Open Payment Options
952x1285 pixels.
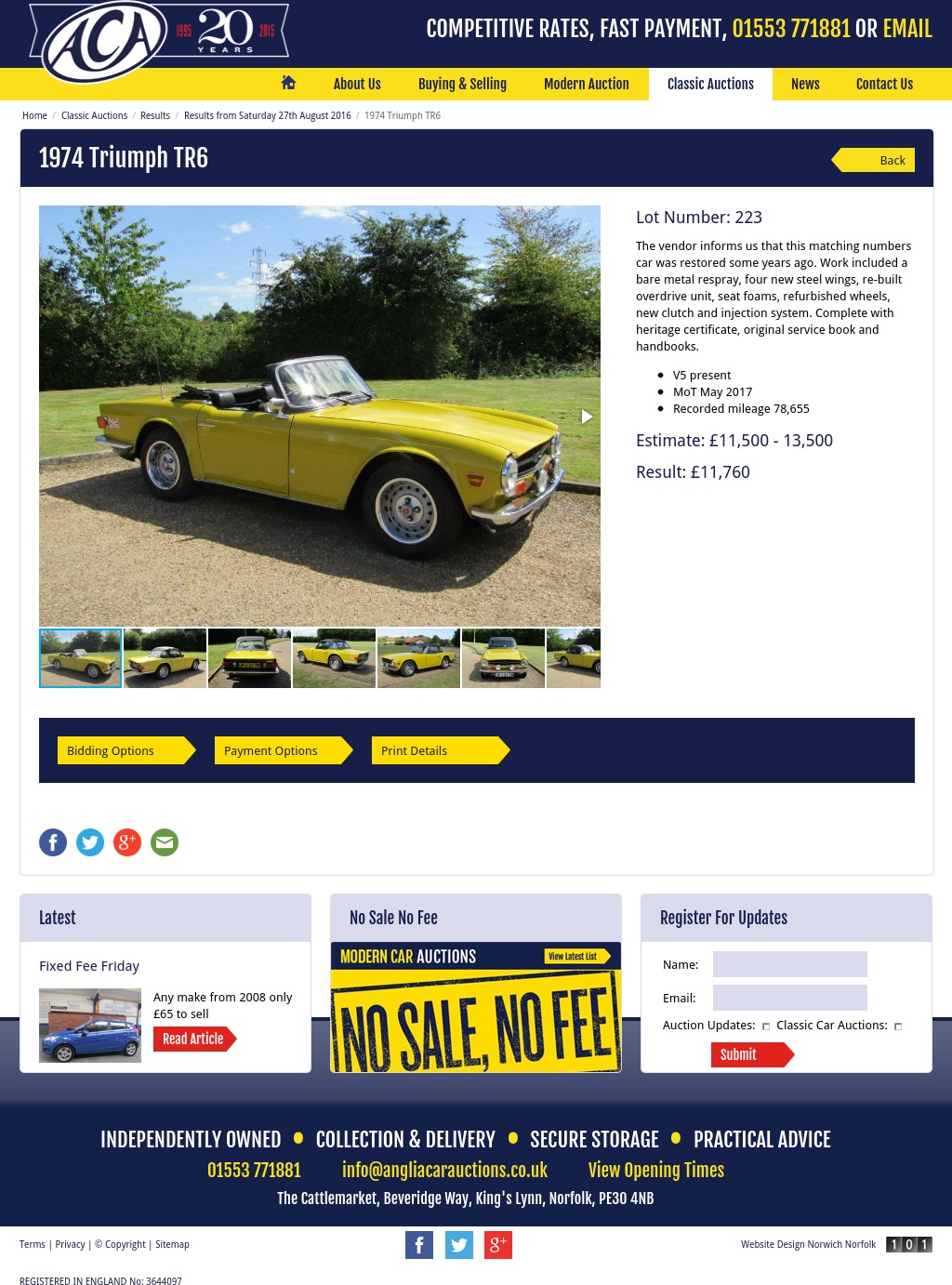(278, 750)
